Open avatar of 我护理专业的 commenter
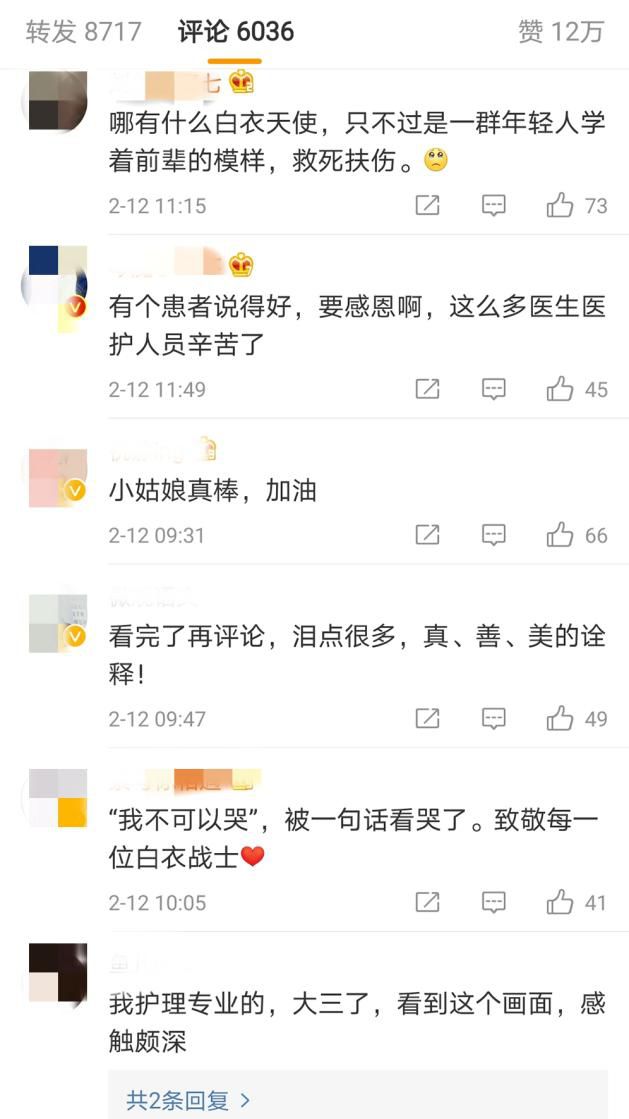The height and width of the screenshot is (1119, 629). tap(57, 972)
